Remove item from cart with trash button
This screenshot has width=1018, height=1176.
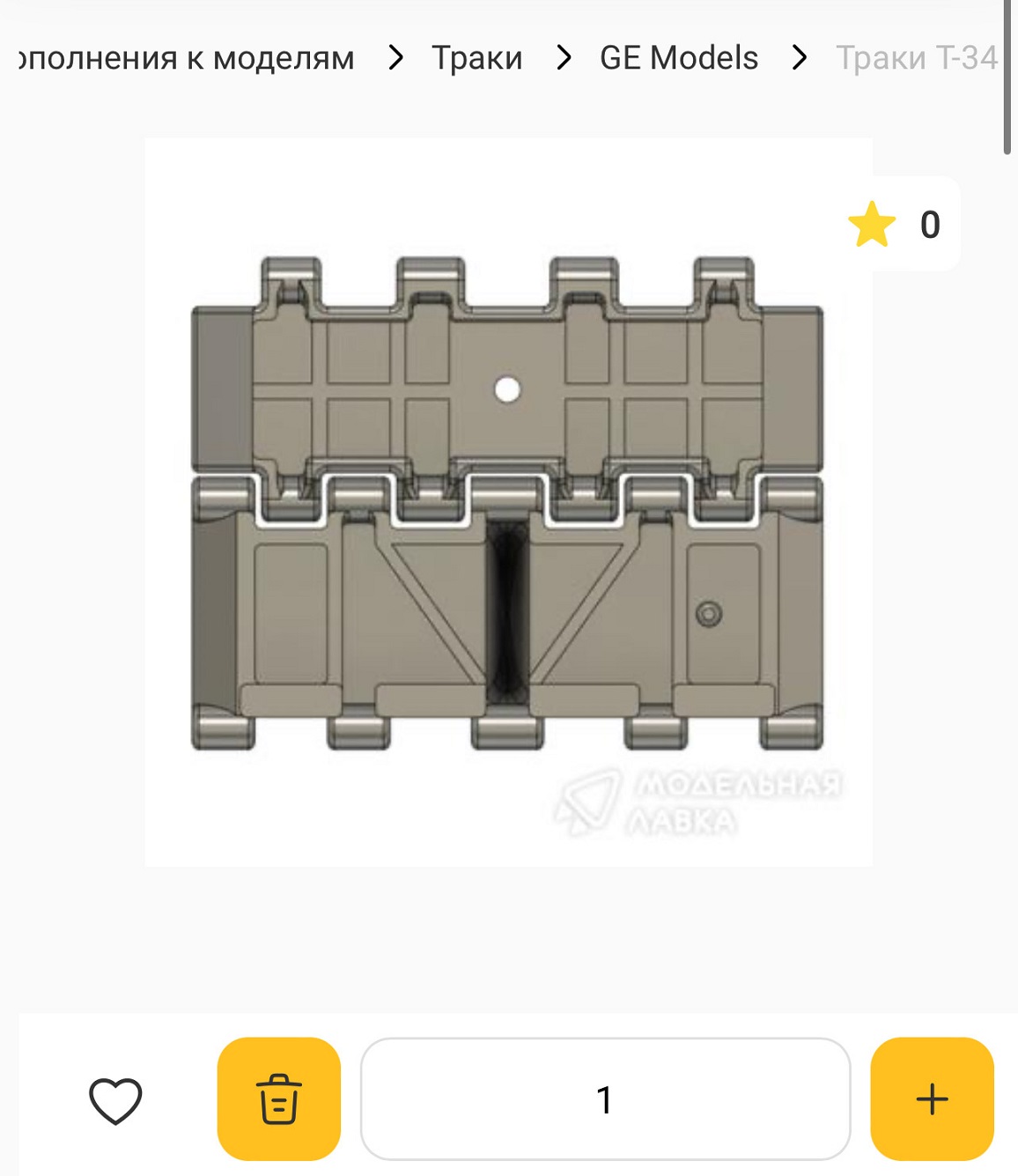pyautogui.click(x=278, y=1099)
